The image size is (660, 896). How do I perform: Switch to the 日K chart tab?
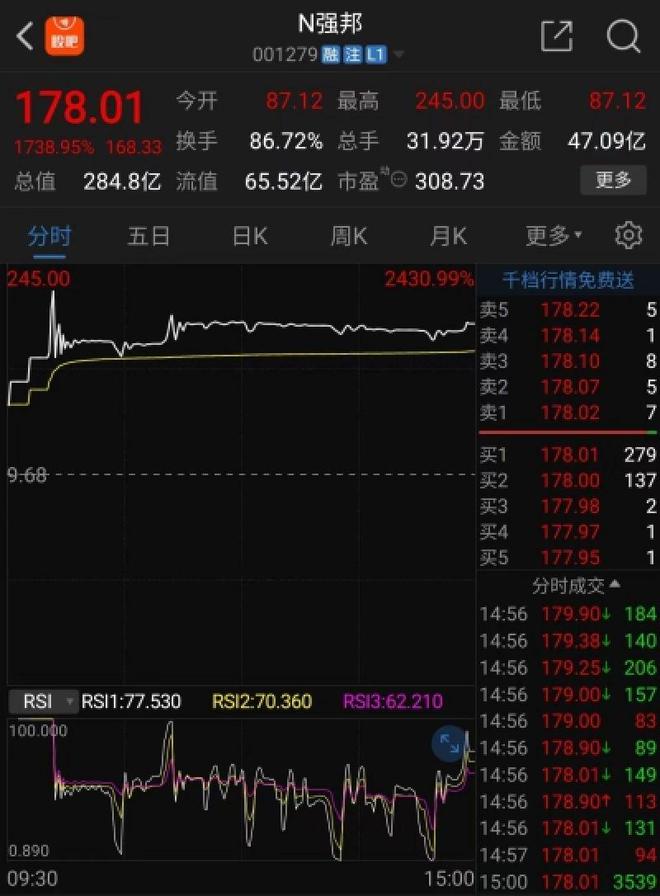249,236
